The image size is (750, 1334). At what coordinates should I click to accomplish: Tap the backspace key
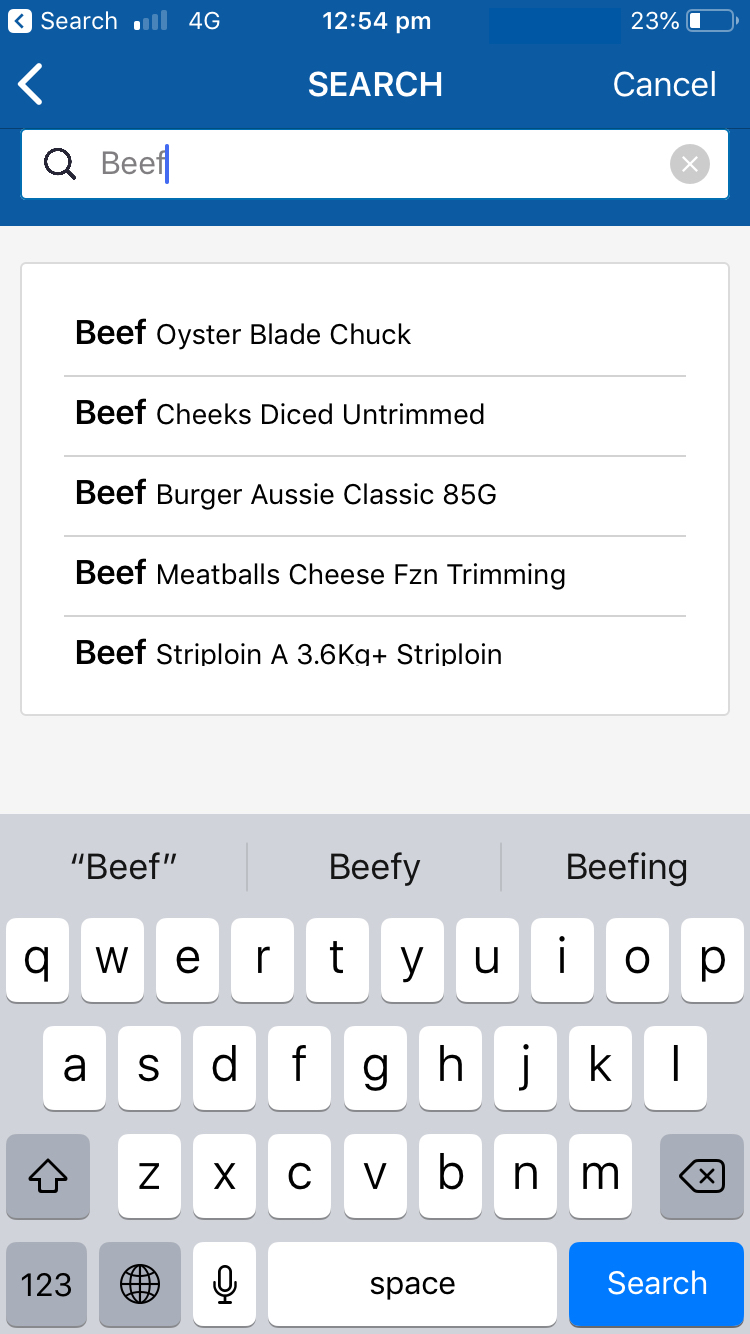click(700, 1177)
